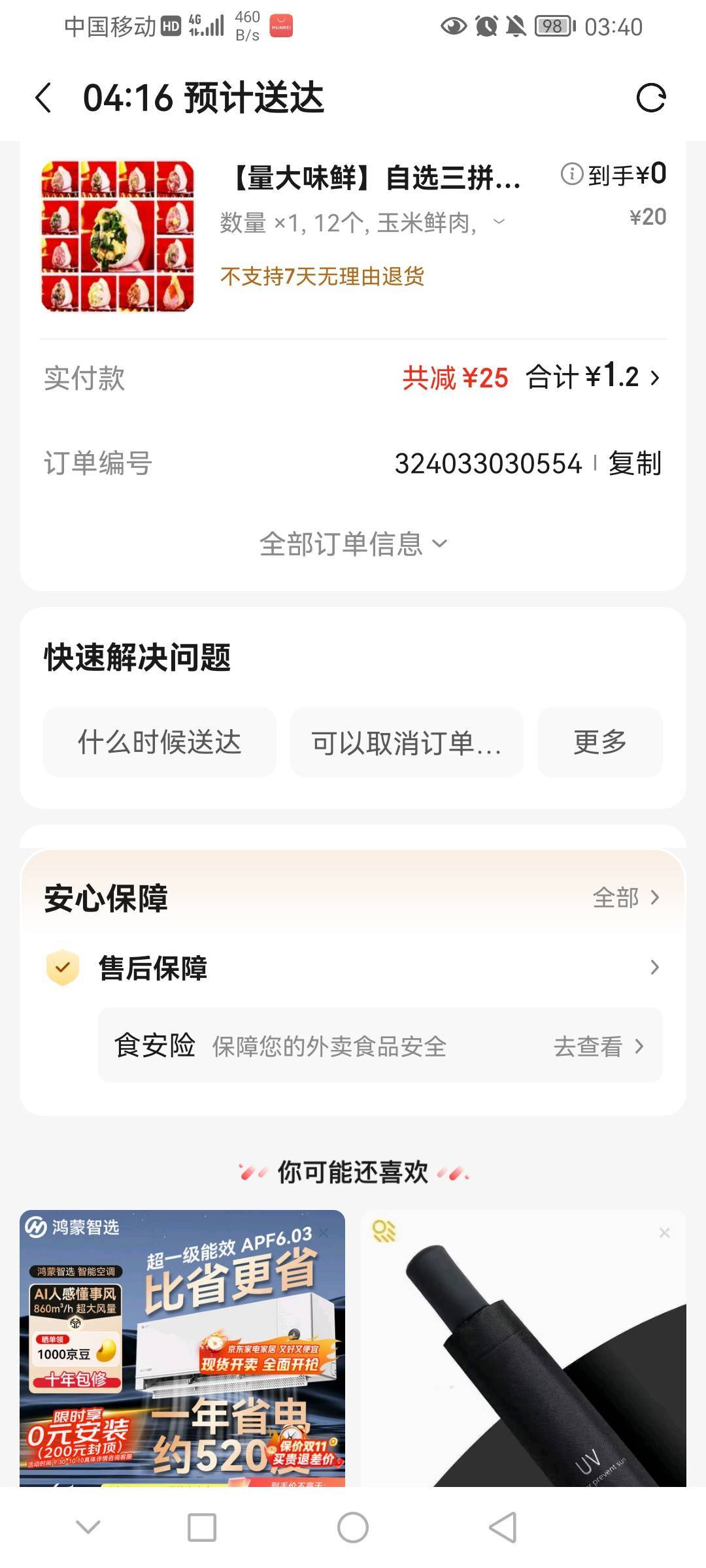706x1568 pixels.
Task: Show 更多 quick questions
Action: click(x=599, y=742)
